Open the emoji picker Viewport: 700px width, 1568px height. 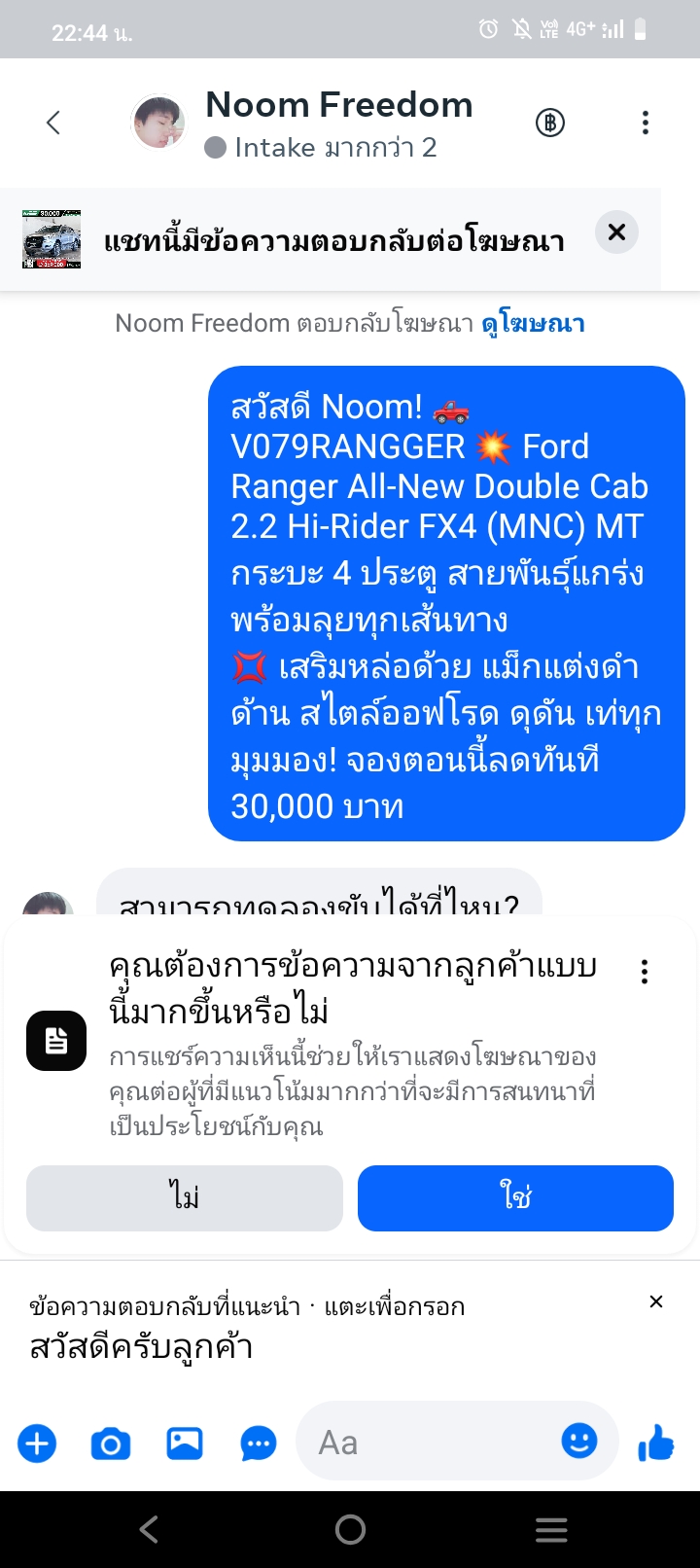pos(579,1441)
